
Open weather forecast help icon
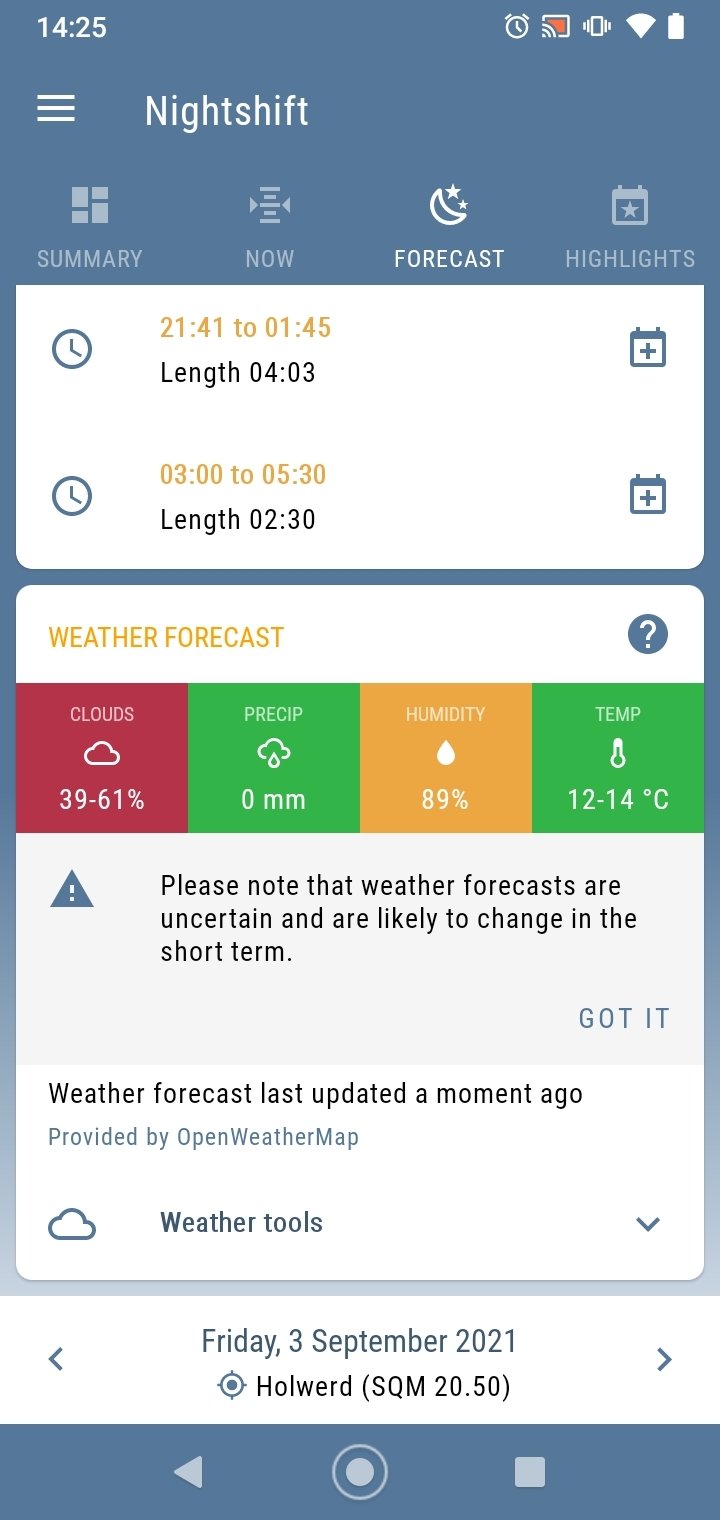[x=648, y=634]
